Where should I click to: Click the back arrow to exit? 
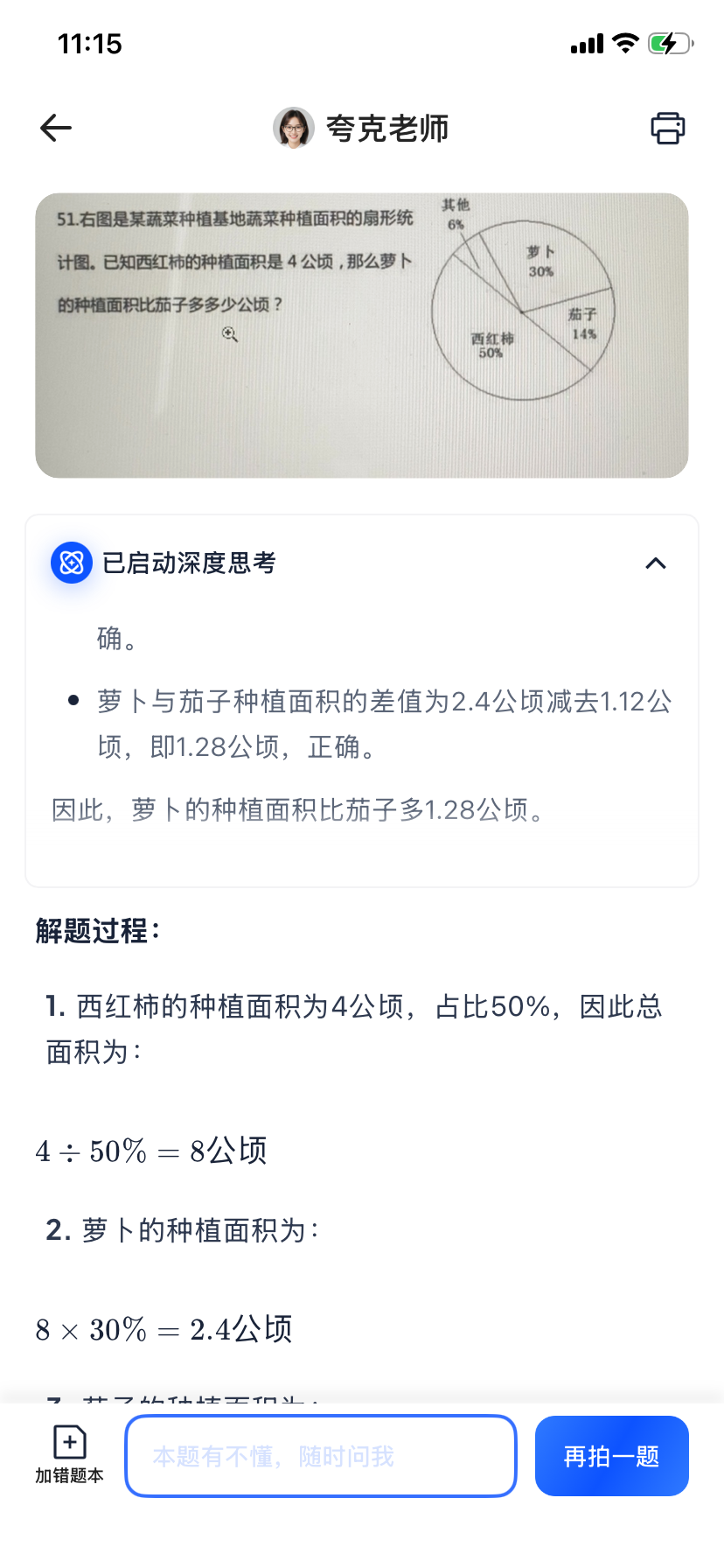click(x=55, y=128)
